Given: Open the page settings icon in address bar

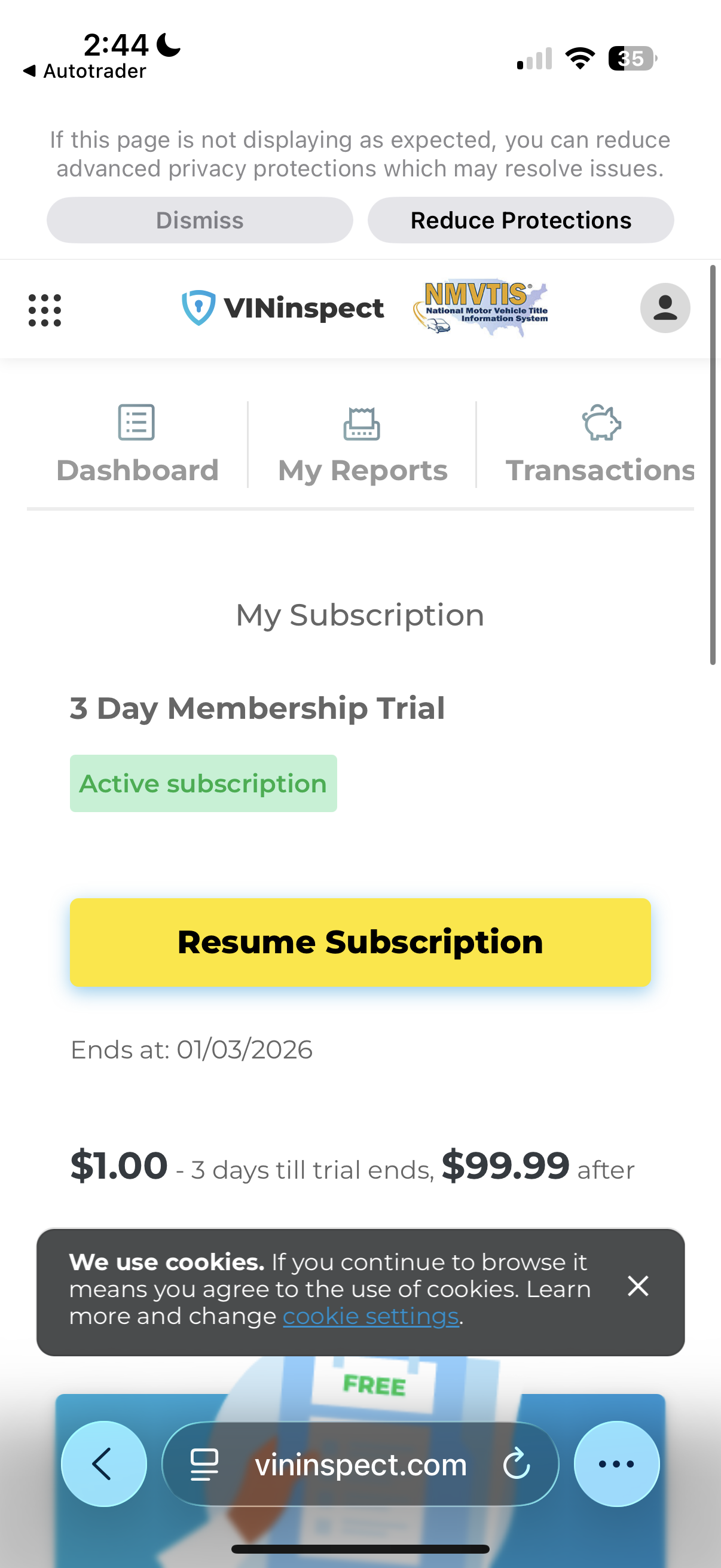Looking at the screenshot, I should tap(204, 1464).
